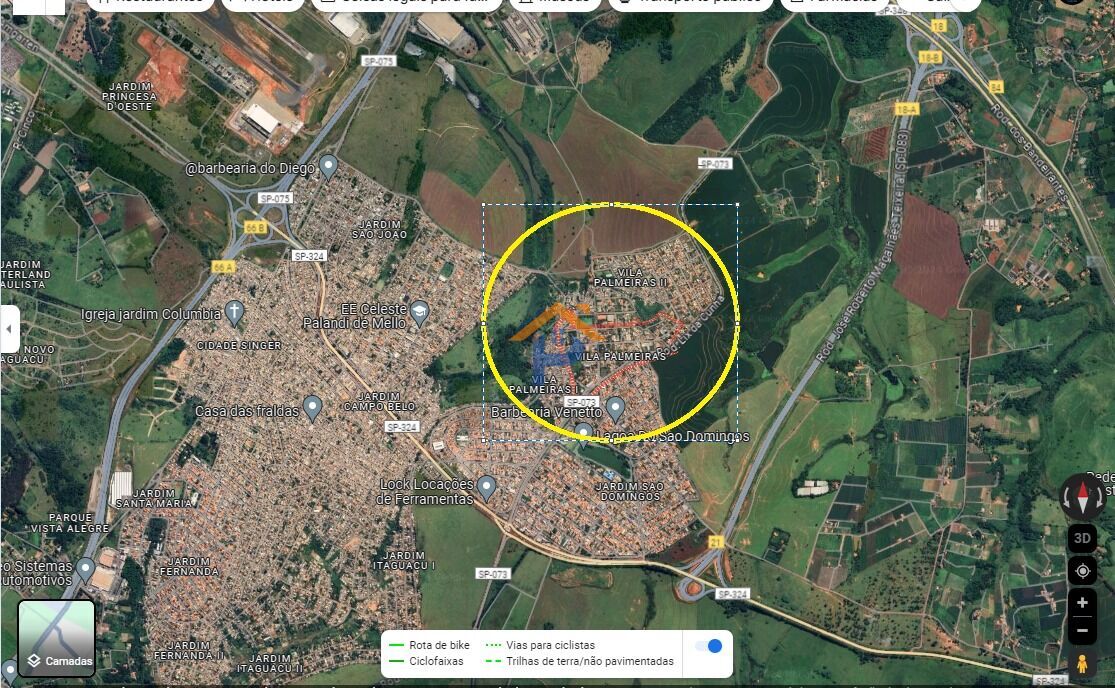Image resolution: width=1115 pixels, height=688 pixels.
Task: Open the Lagoa do São Domingos marker
Action: (x=584, y=432)
